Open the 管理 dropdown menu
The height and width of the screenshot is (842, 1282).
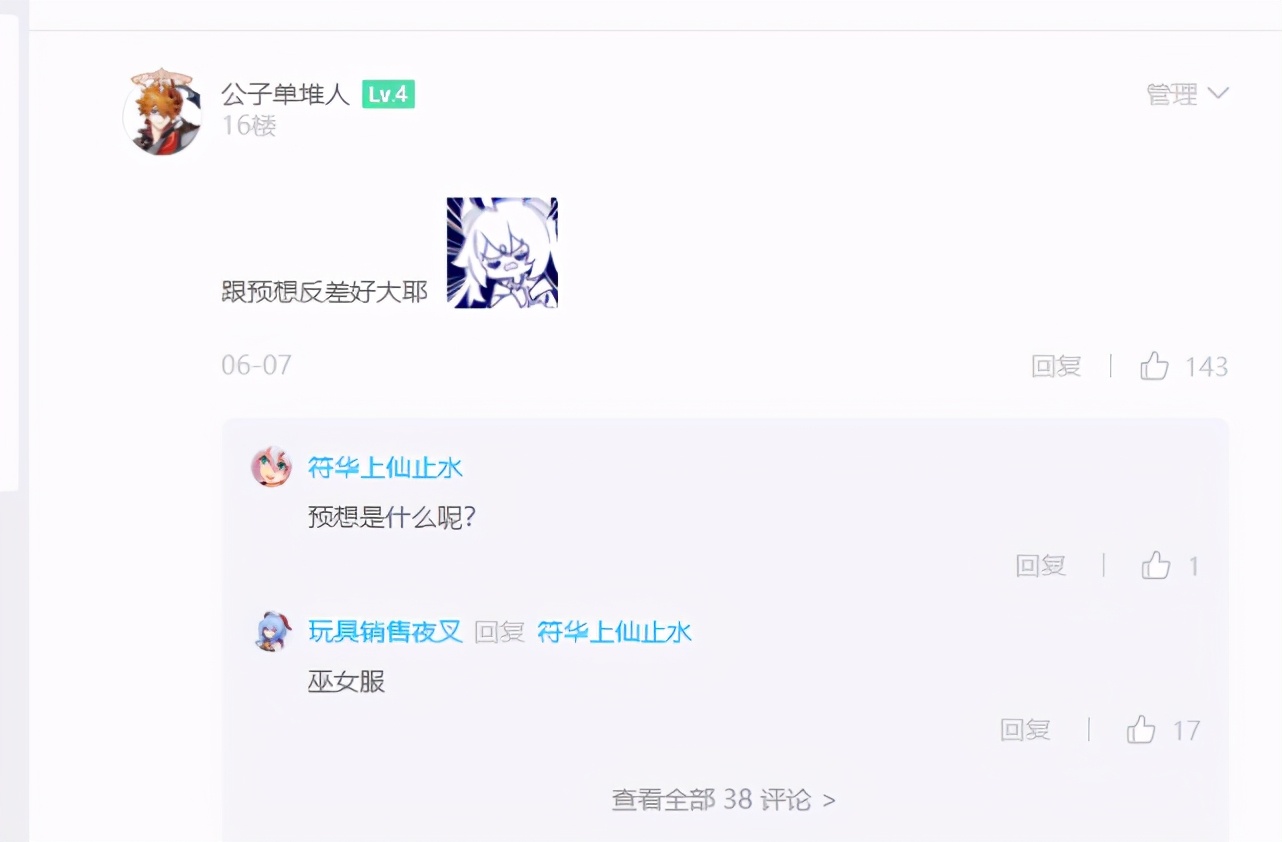(x=1186, y=94)
